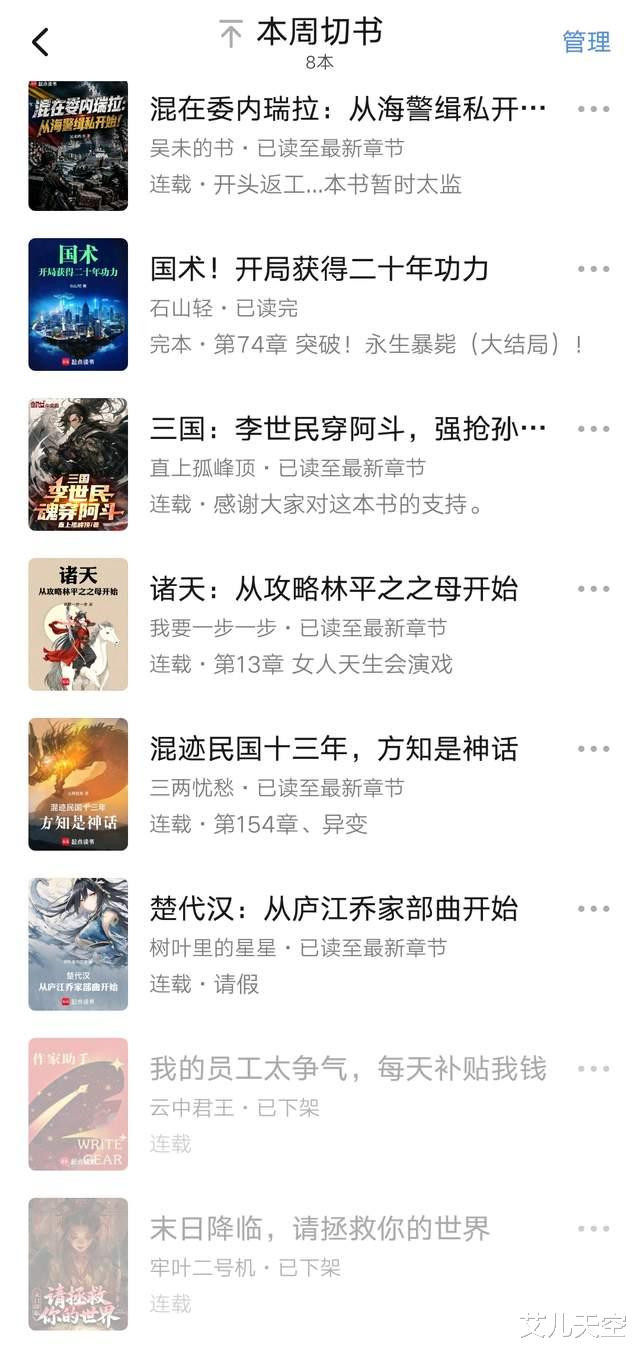This screenshot has height=1356, width=640.
Task: Tap 管理 to manage the booklist
Action: (x=586, y=42)
